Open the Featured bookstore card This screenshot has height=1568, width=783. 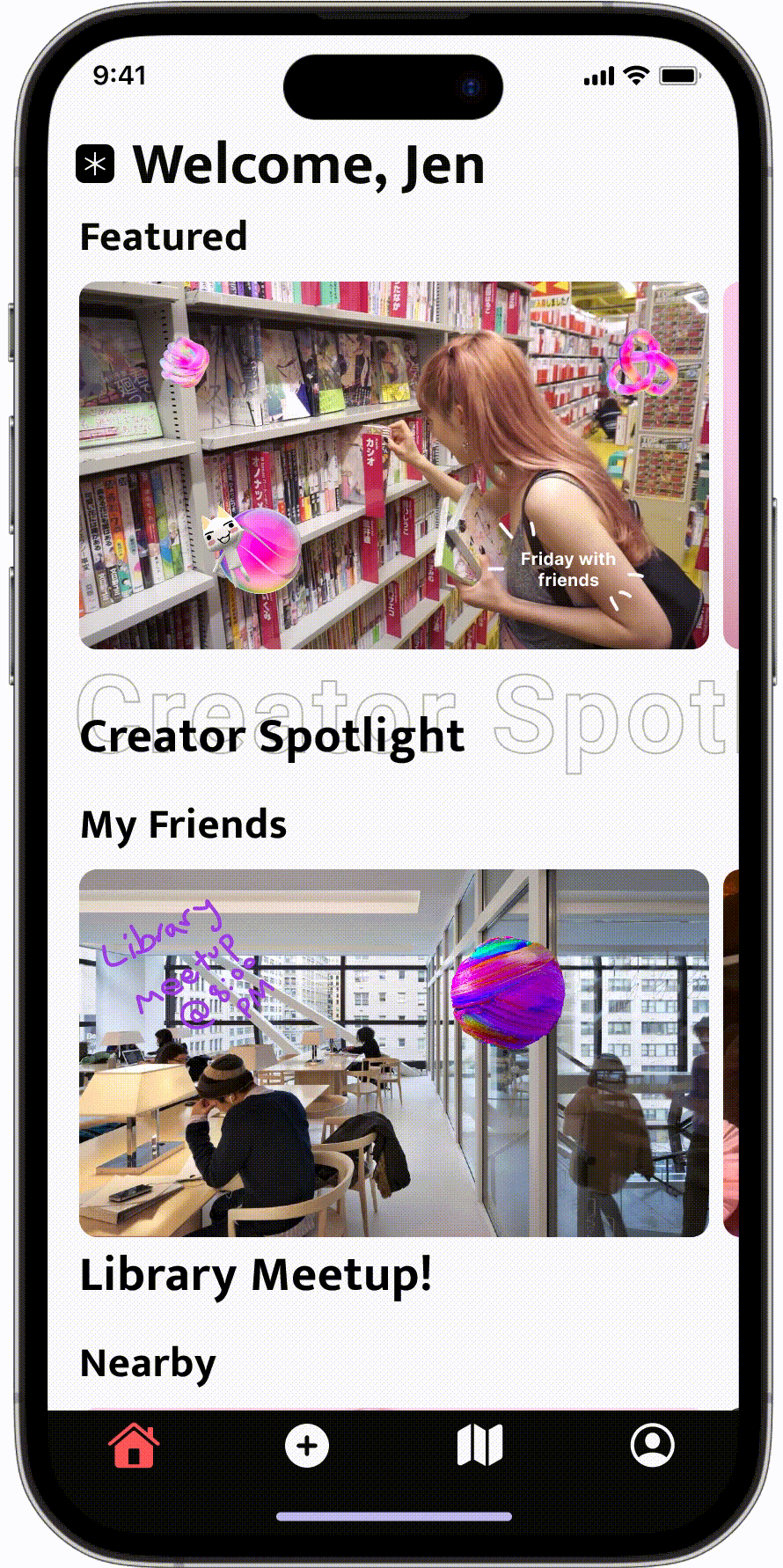pyautogui.click(x=393, y=465)
